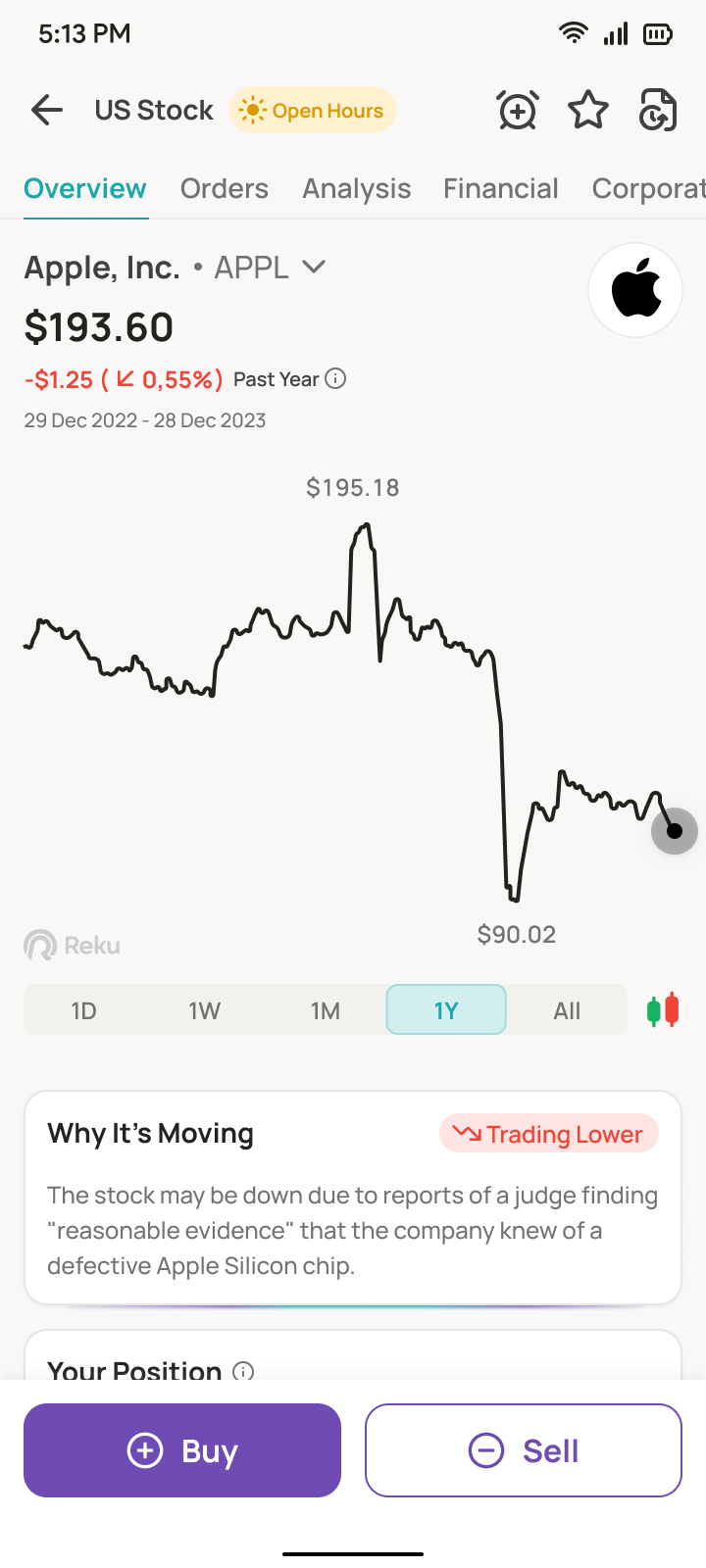Set a price alert with the alarm icon
Screen dimensions: 706x1568
517,110
